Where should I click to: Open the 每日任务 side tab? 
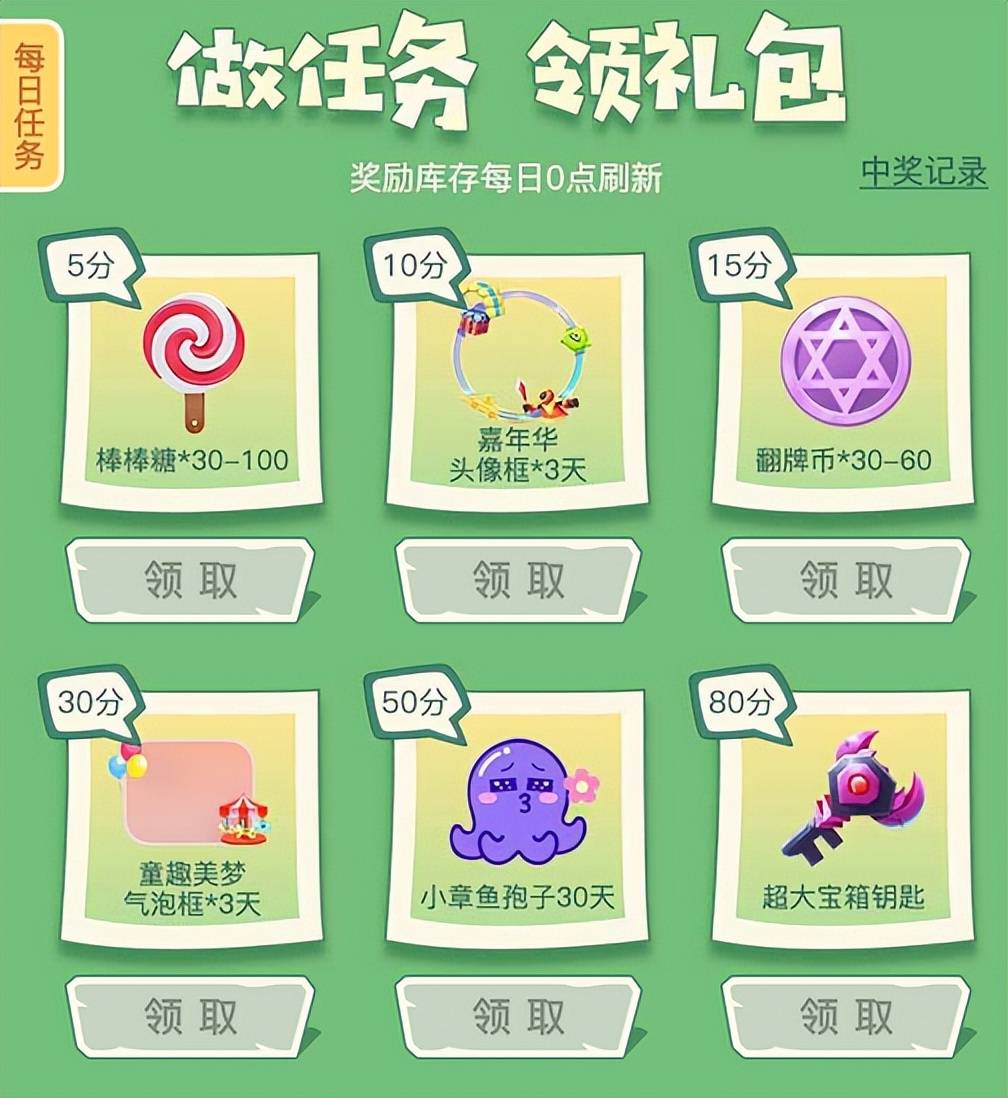pyautogui.click(x=30, y=105)
